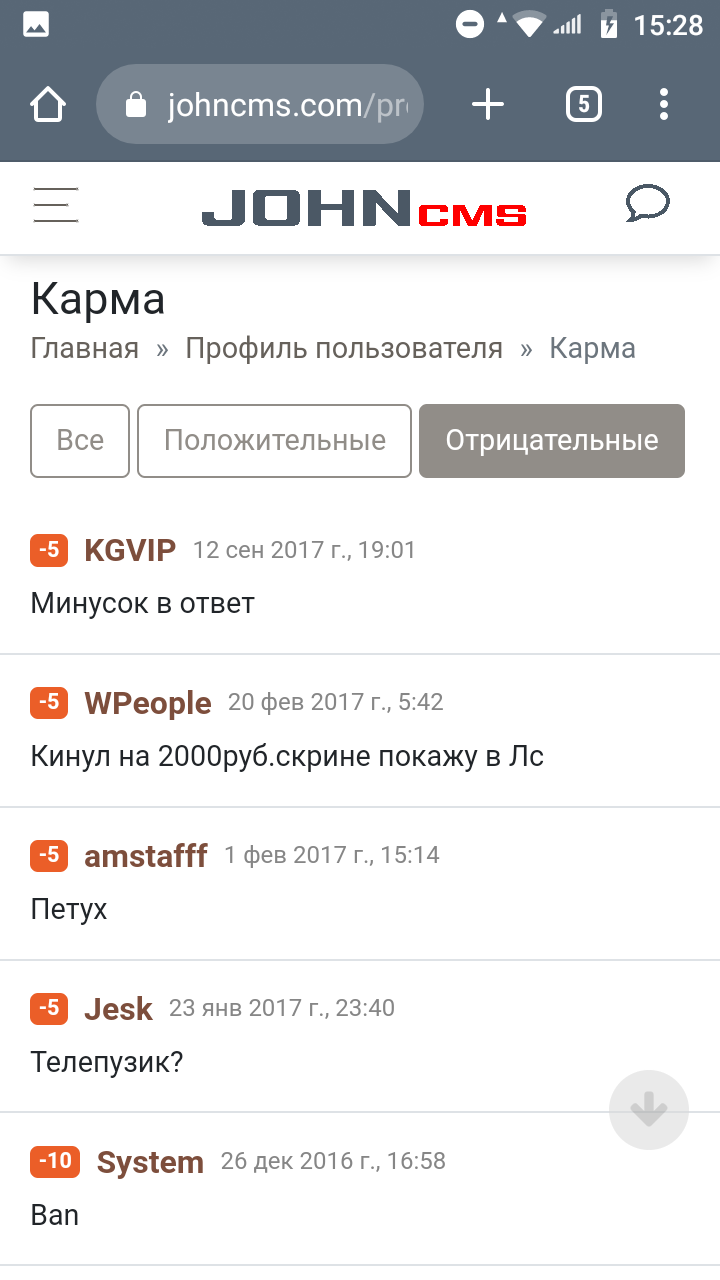Tap the down arrow jump button
Image resolution: width=720 pixels, height=1280 pixels.
[648, 1110]
